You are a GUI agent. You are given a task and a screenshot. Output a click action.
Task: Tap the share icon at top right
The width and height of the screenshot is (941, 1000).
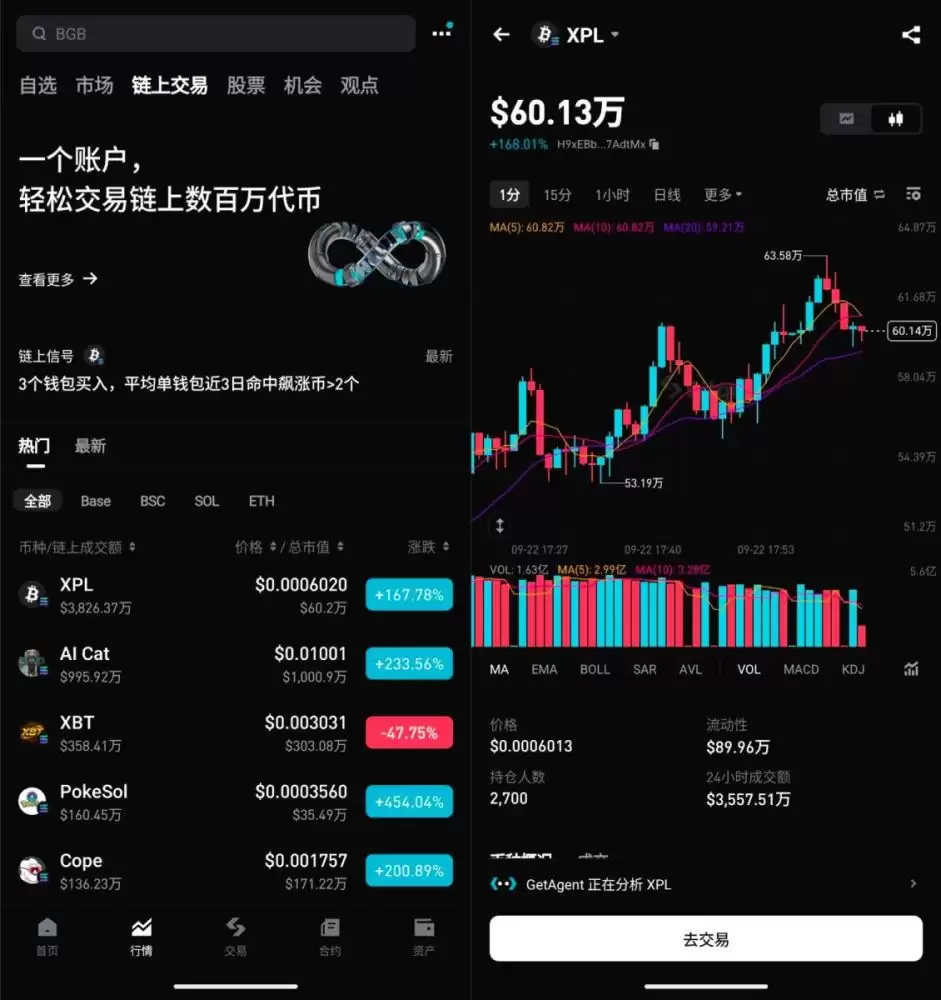pyautogui.click(x=911, y=34)
